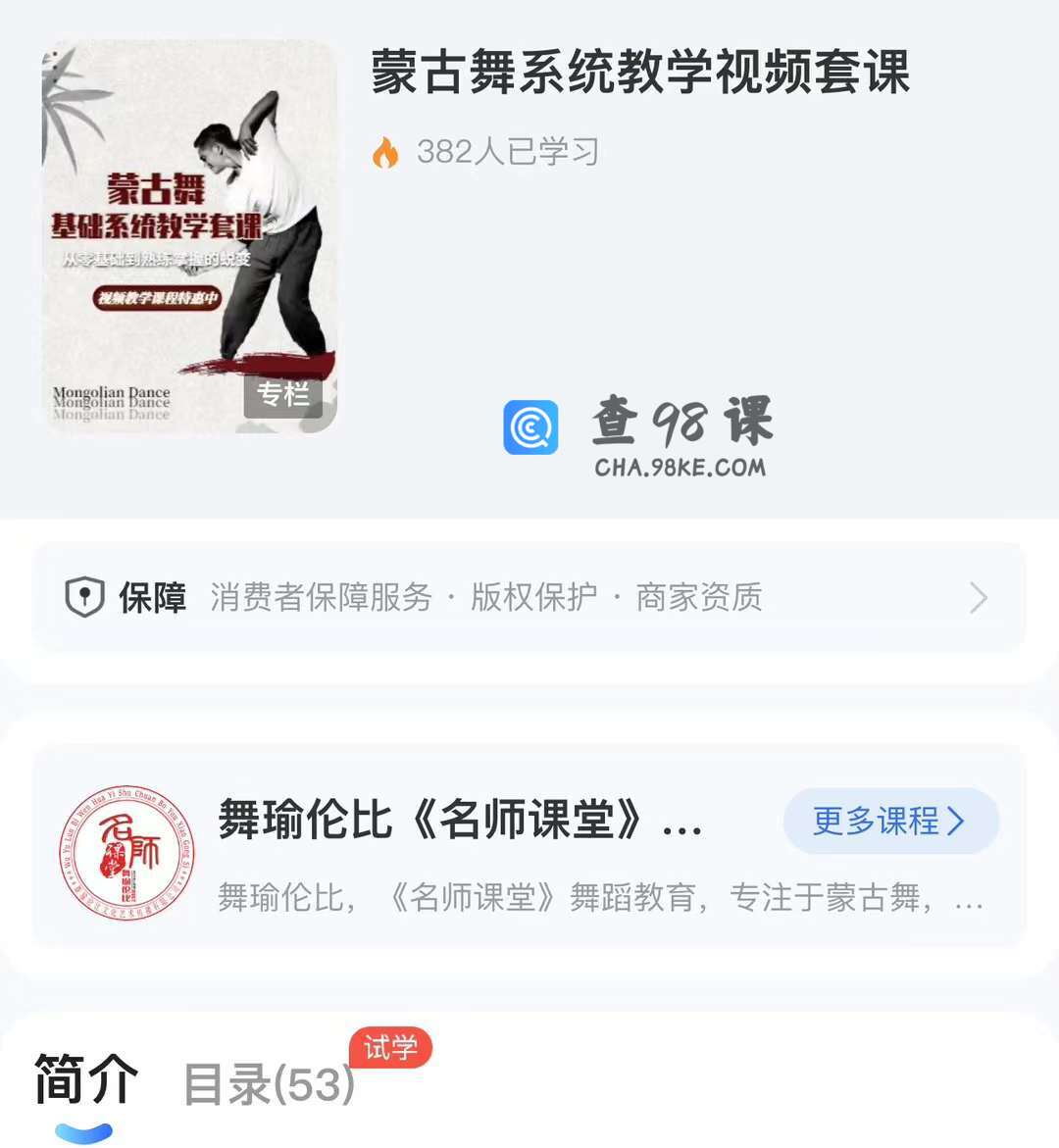
Task: Select the 简介 tab
Action: tap(86, 1079)
